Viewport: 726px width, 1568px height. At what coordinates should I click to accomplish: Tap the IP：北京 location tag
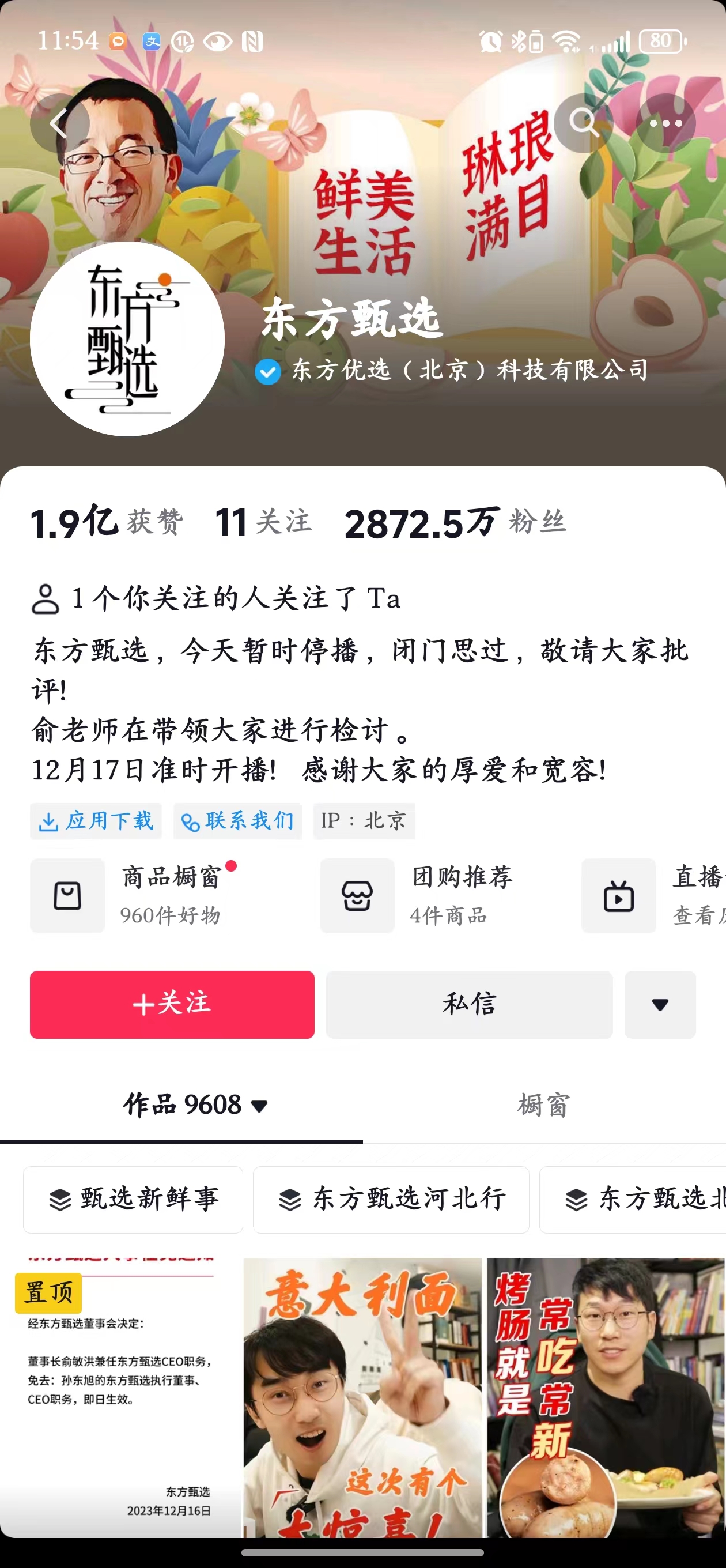click(364, 821)
